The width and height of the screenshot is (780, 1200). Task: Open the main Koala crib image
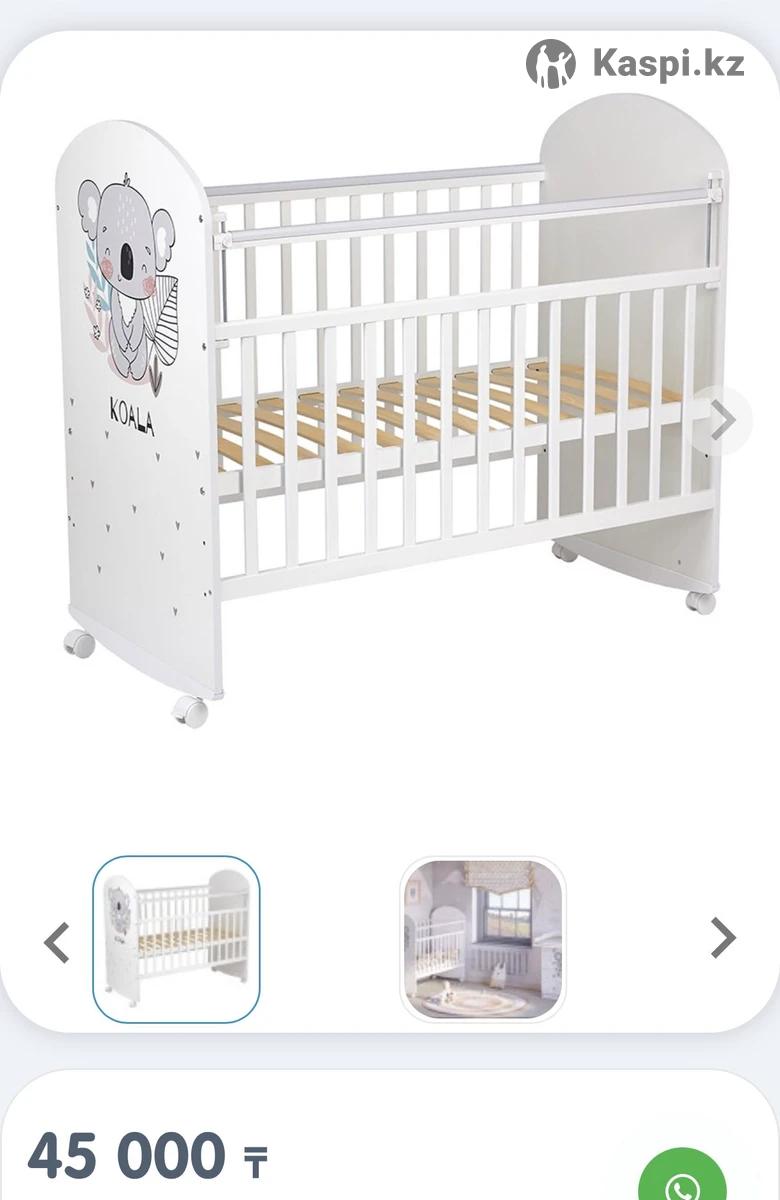[x=390, y=410]
